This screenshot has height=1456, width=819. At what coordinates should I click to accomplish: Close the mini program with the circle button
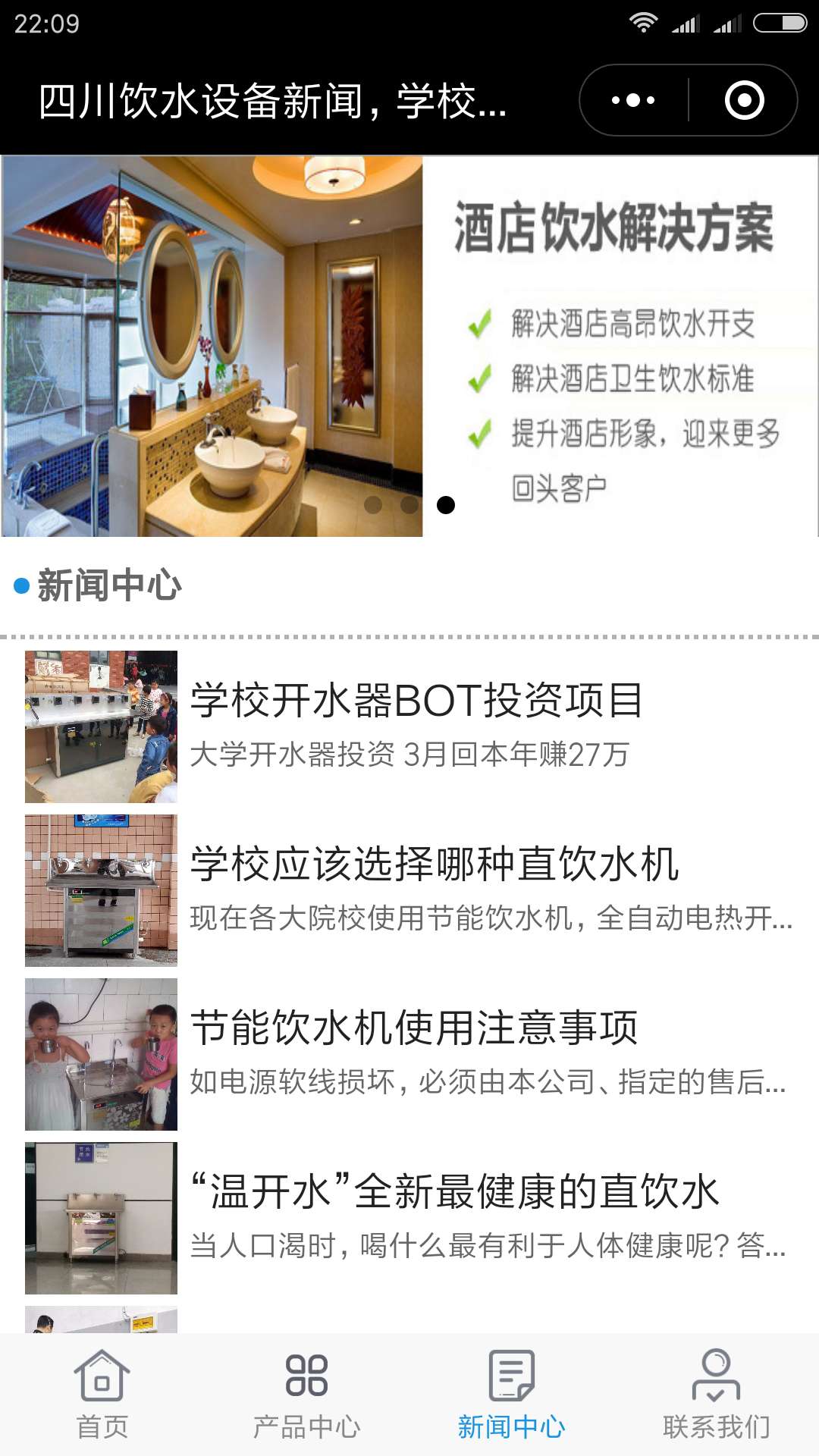click(744, 100)
